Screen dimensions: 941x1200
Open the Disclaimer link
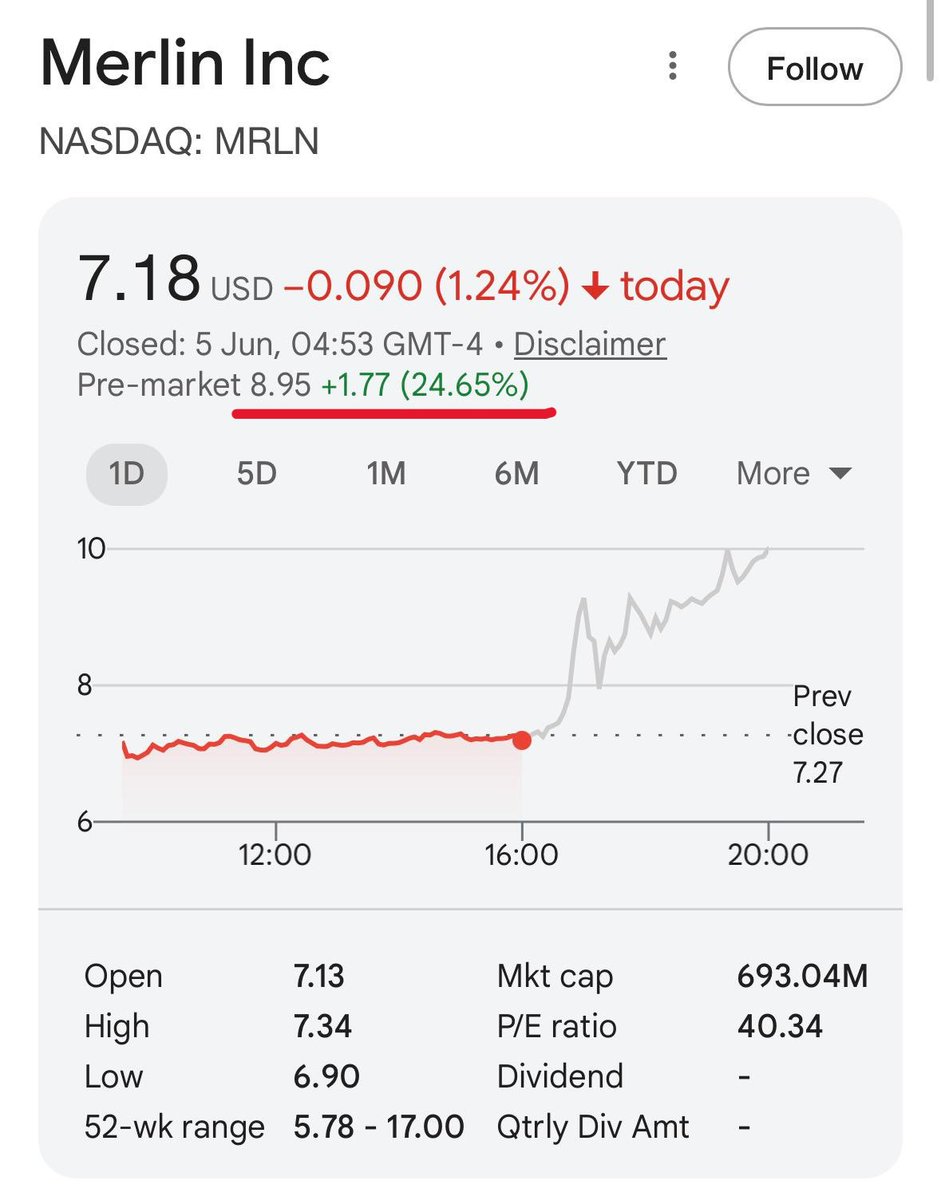point(590,344)
